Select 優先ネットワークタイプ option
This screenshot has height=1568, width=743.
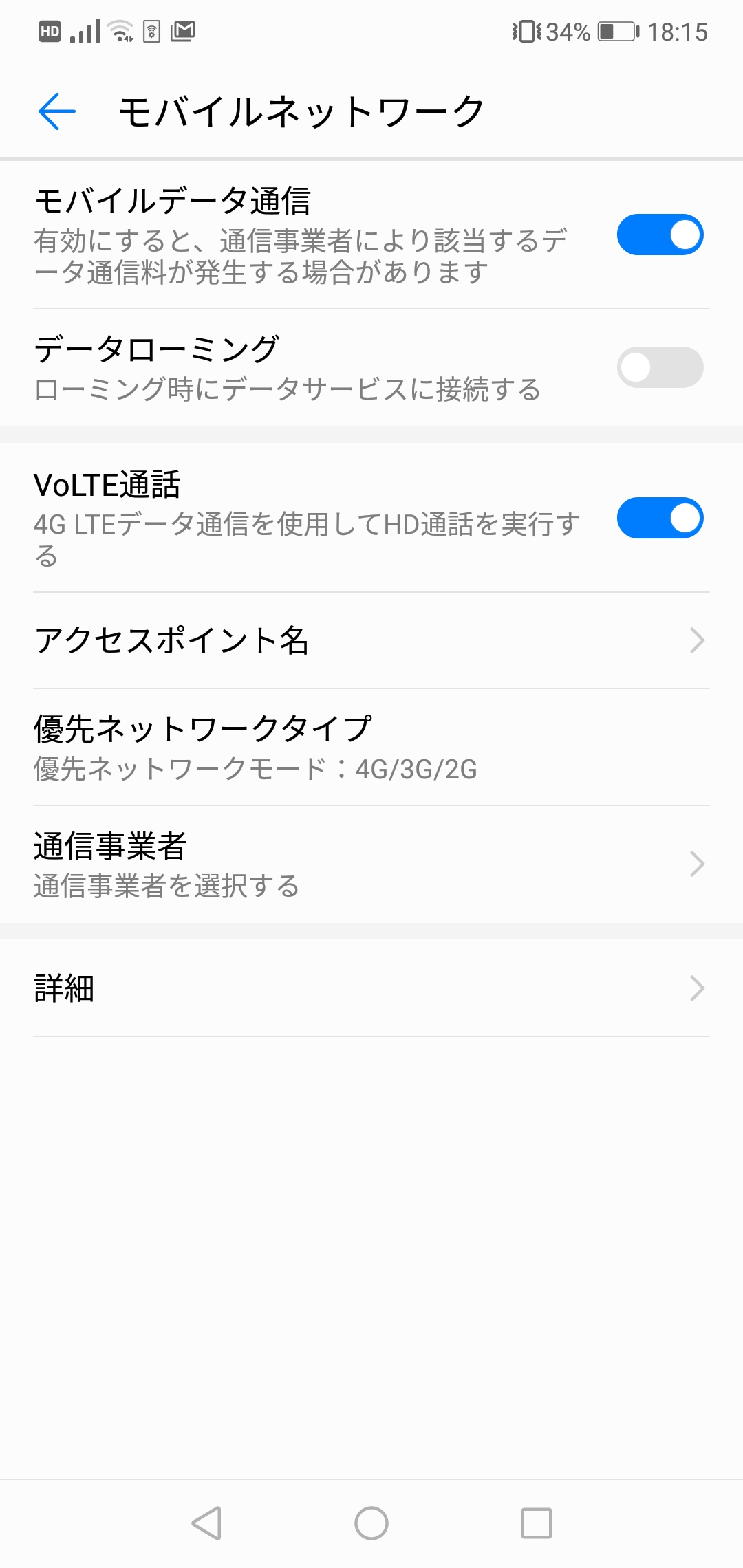point(371,748)
